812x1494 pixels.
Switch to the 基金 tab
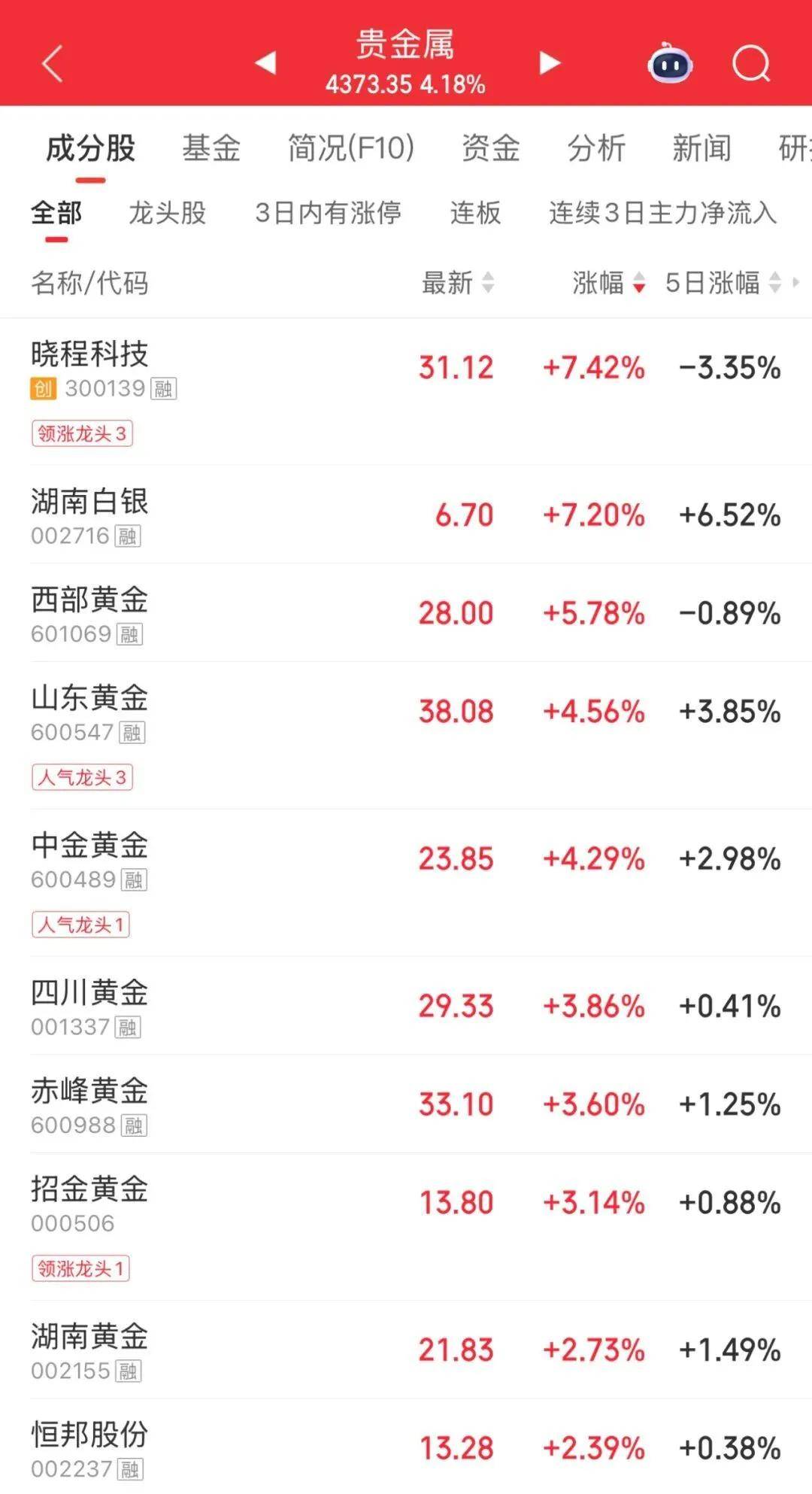[211, 149]
